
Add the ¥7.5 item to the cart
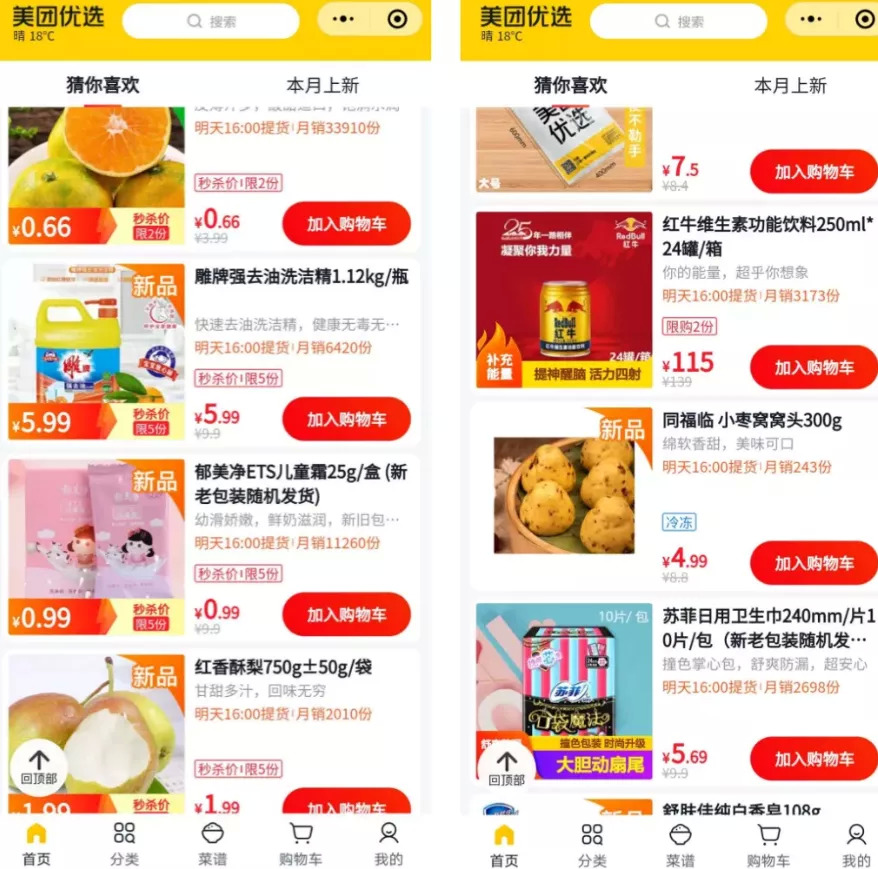813,172
